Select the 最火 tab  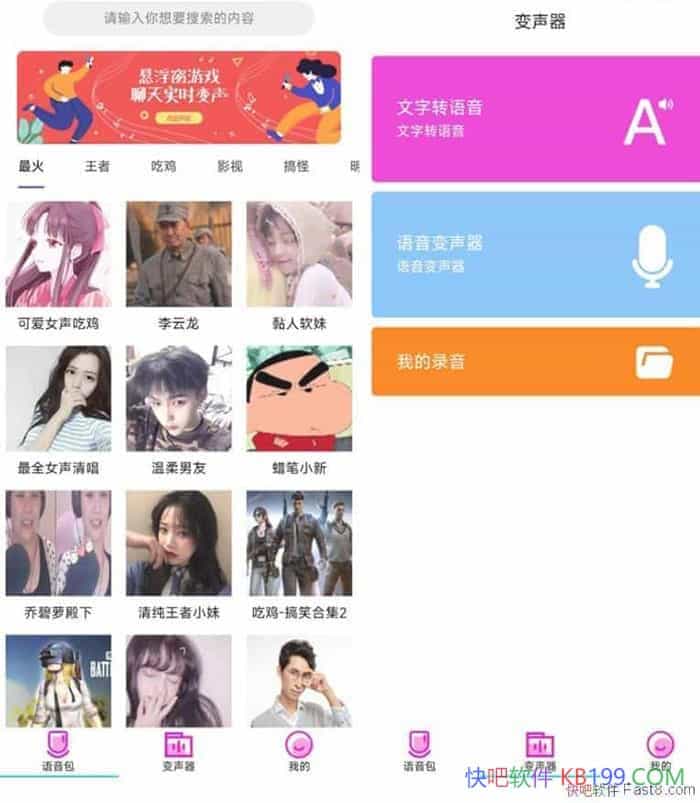(31, 167)
